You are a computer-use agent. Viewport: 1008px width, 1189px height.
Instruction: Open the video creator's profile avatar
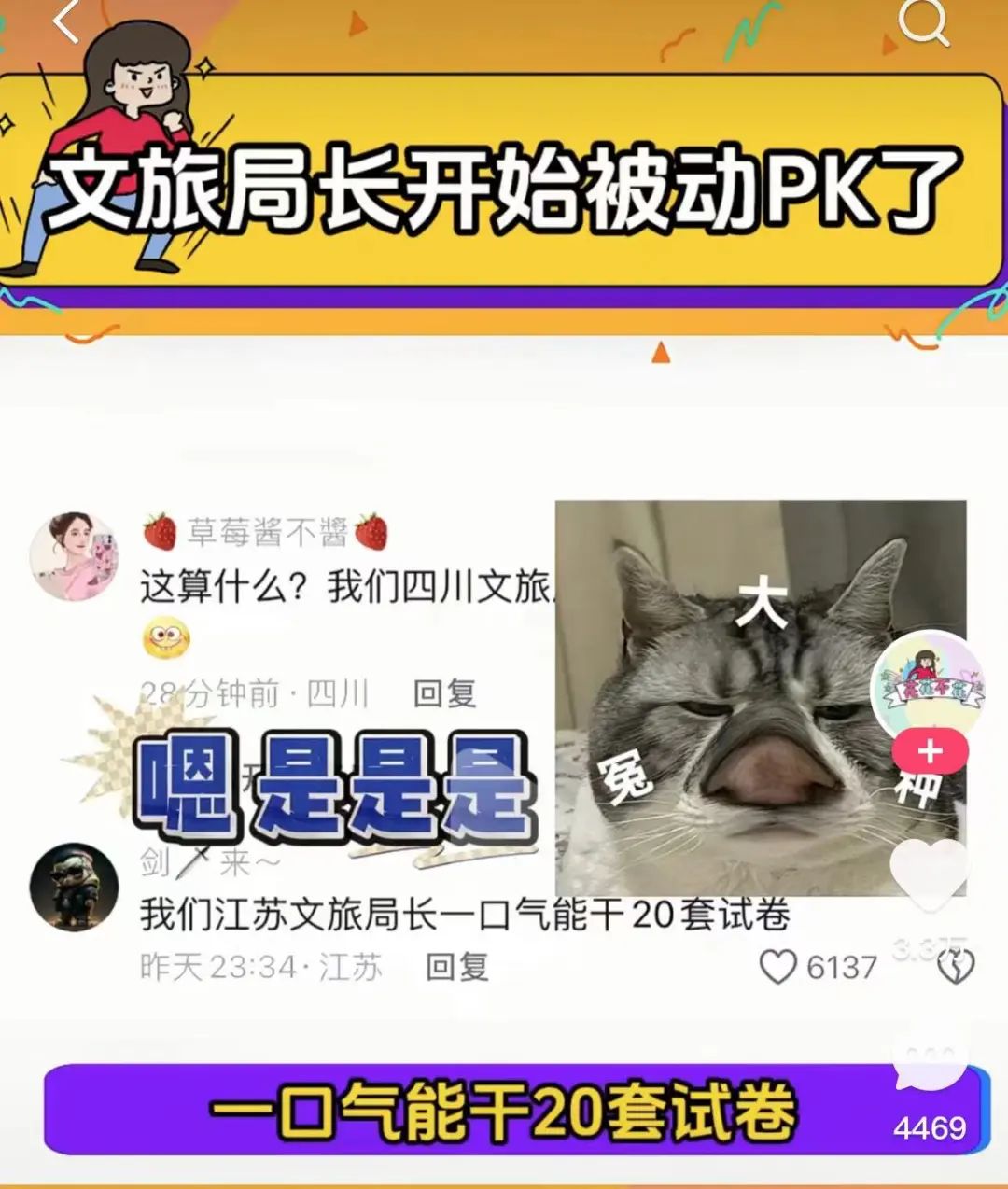928,684
